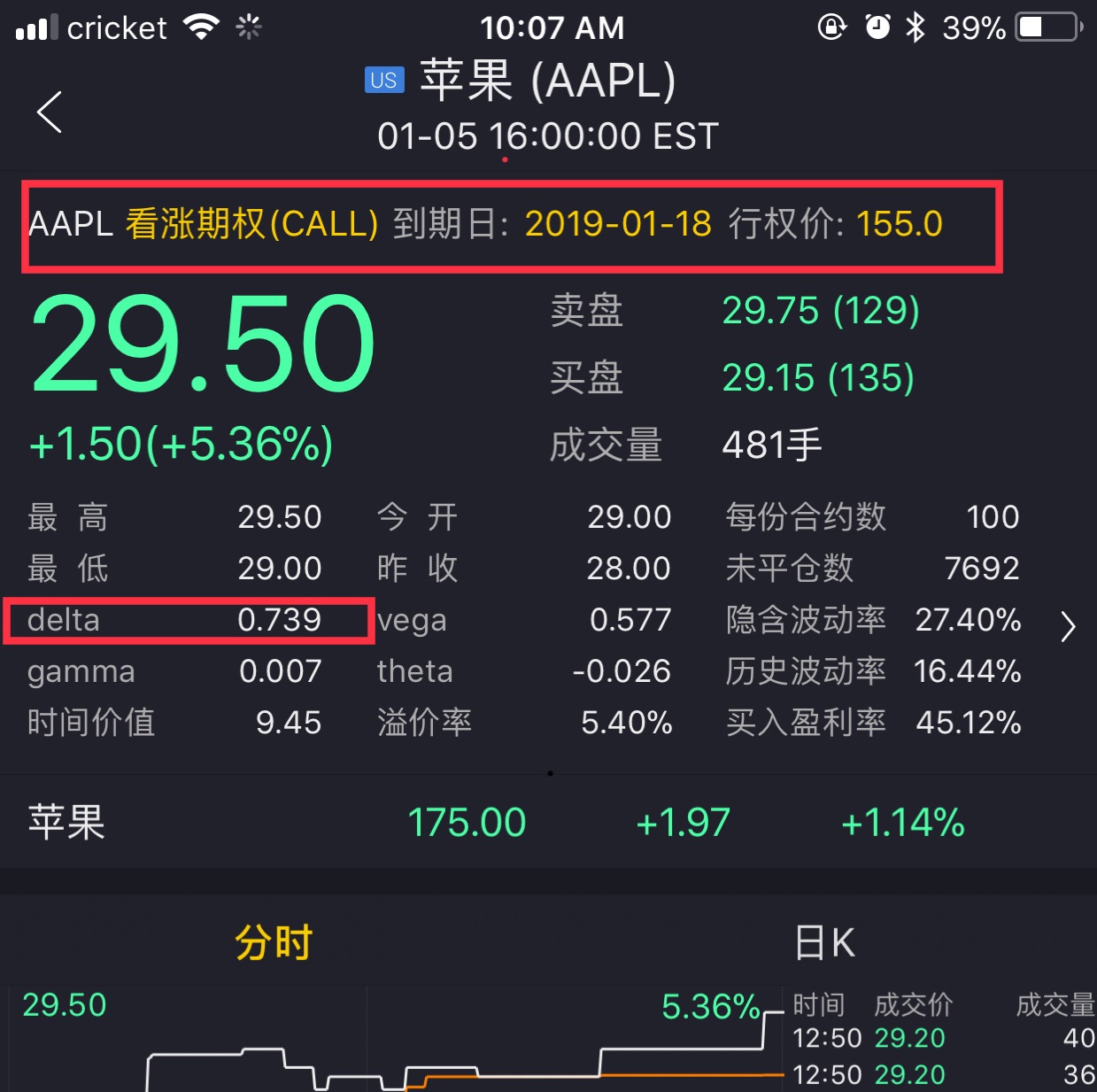
Task: Expand more stats with right chevron
Action: 1068,626
